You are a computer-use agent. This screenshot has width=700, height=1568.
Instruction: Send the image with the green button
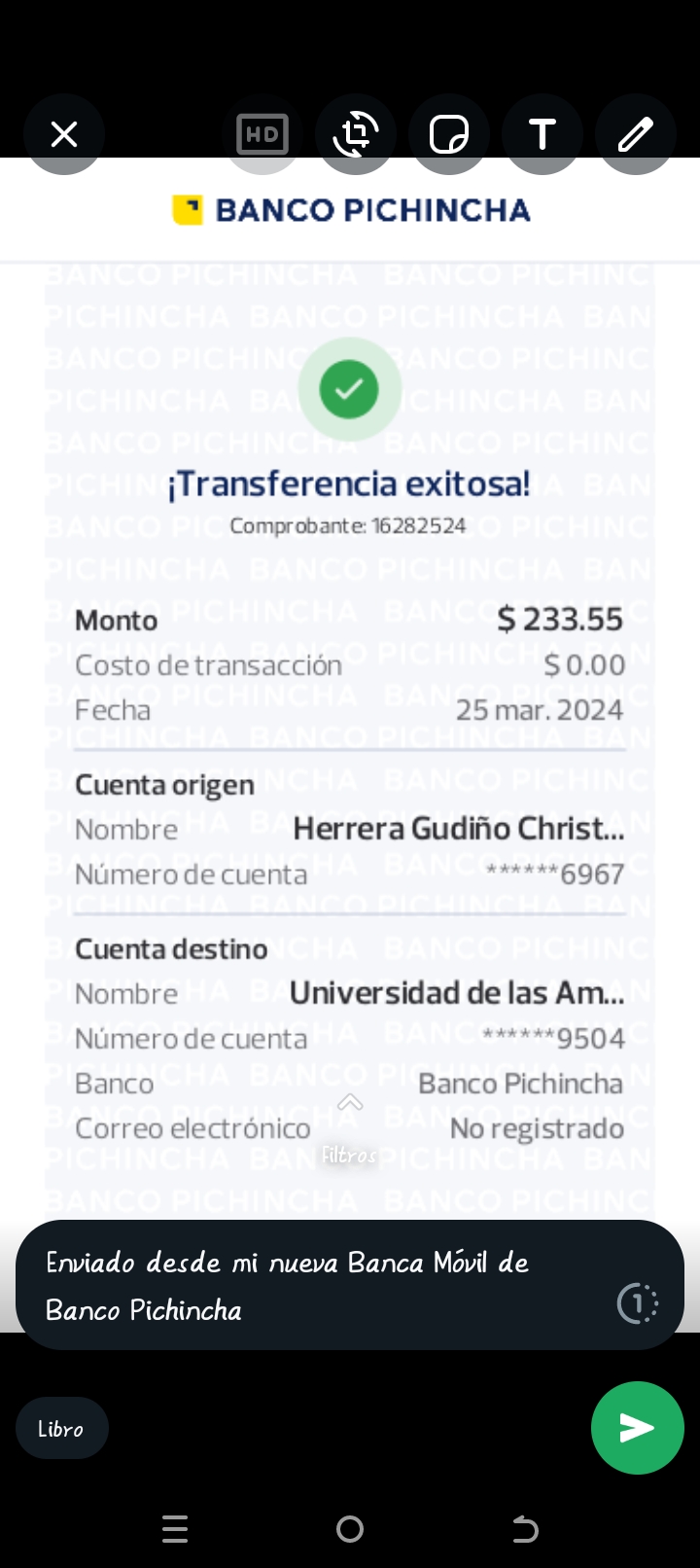(637, 1428)
